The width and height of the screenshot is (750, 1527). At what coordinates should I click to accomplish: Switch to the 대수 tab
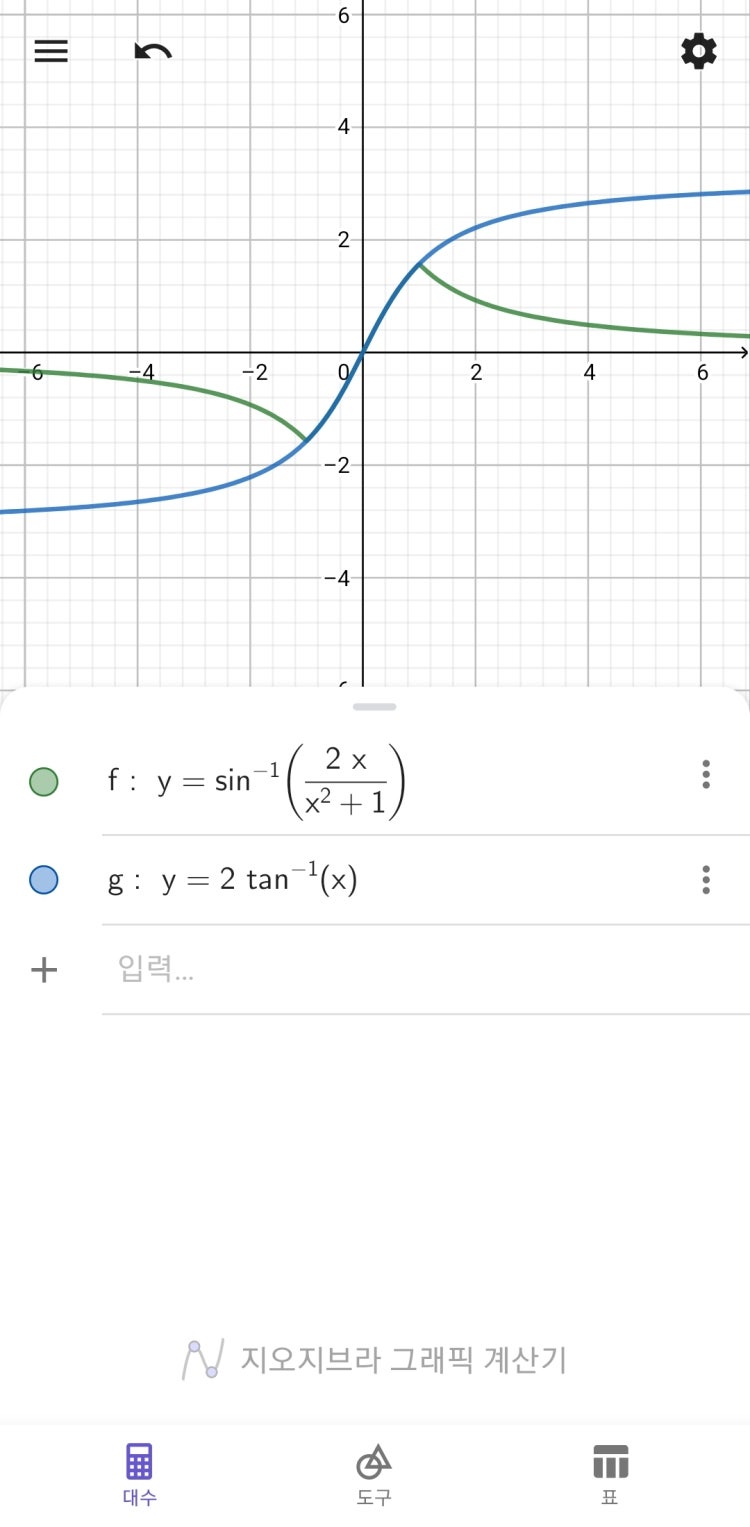(140, 1475)
